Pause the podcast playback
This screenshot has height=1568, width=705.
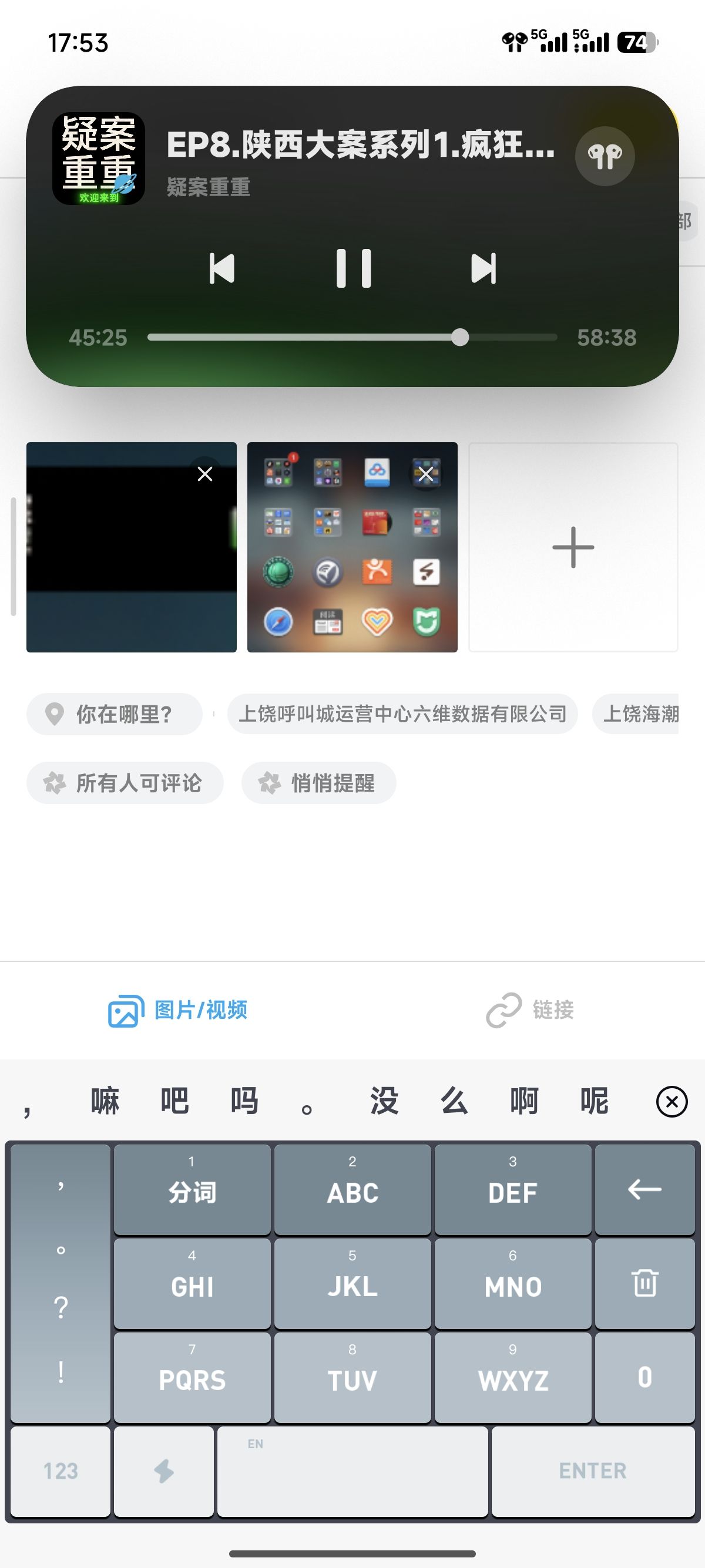[353, 268]
